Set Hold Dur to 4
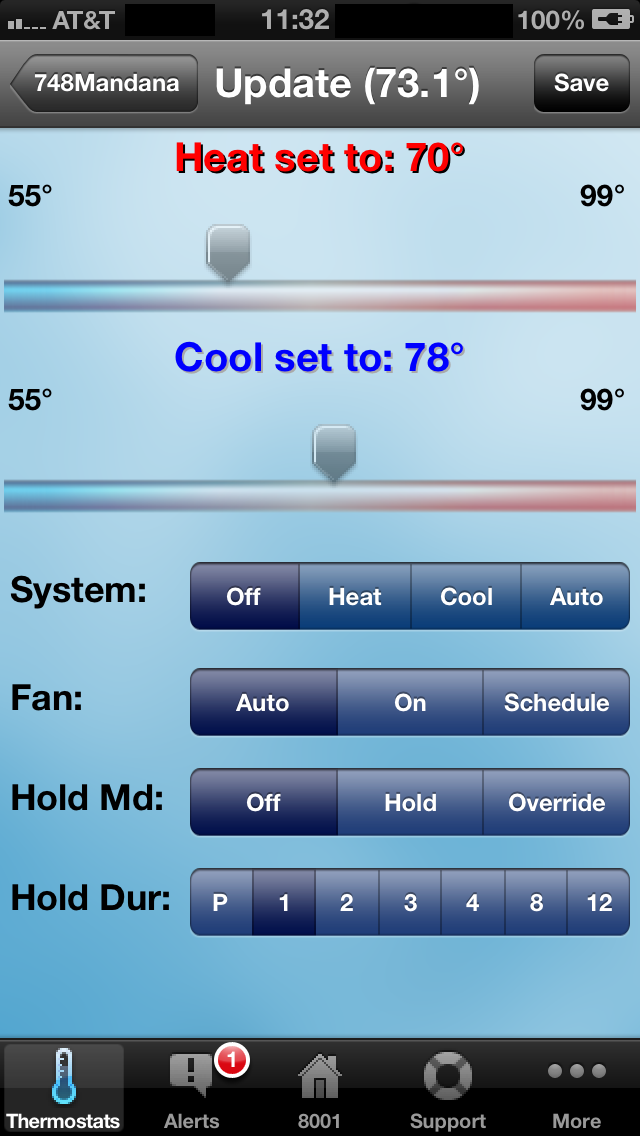The image size is (640, 1136). click(x=472, y=903)
